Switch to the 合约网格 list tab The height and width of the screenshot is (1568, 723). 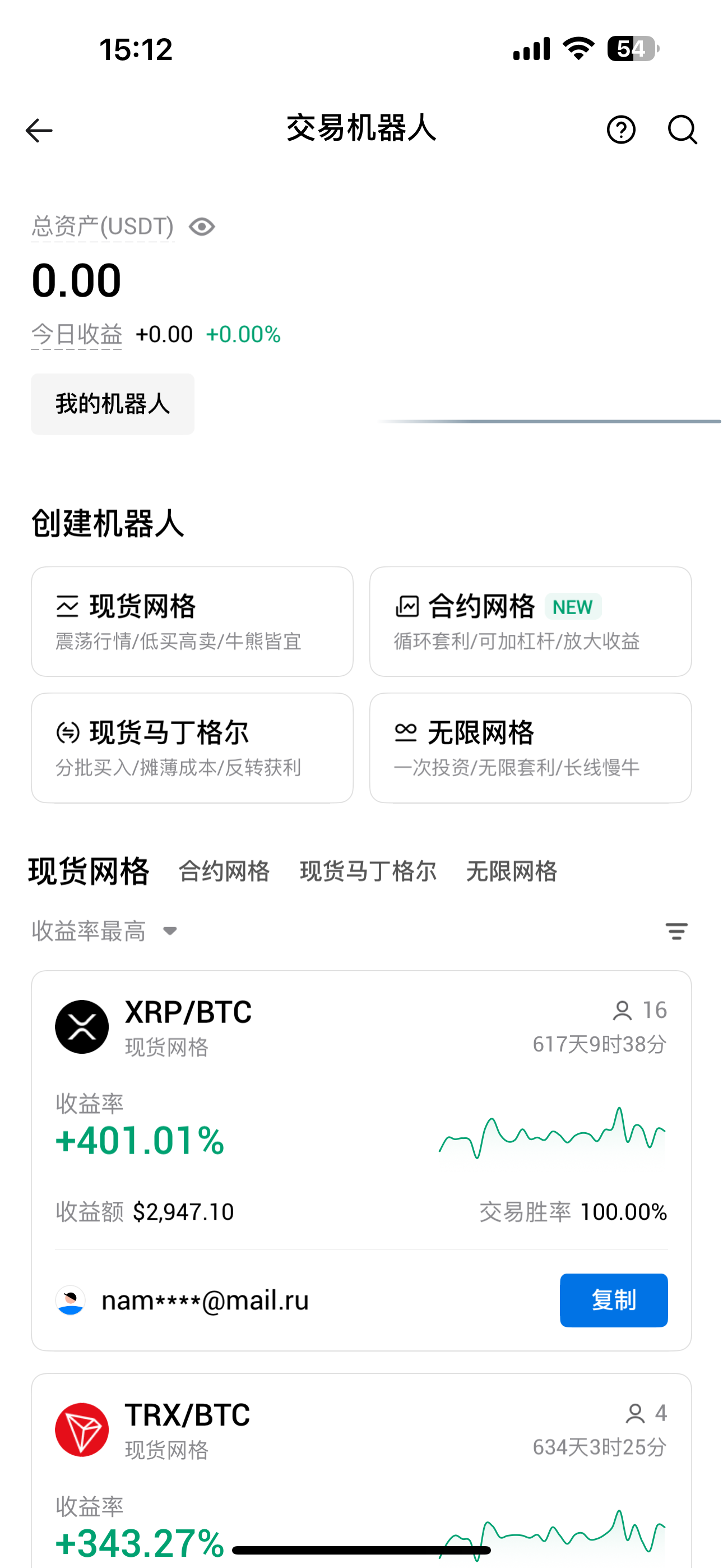point(224,871)
